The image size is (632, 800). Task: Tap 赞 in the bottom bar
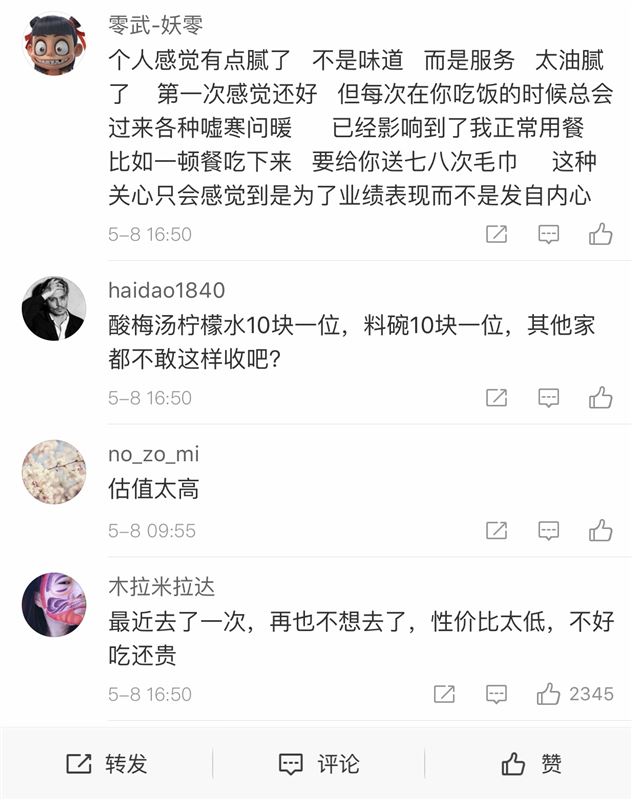(531, 764)
